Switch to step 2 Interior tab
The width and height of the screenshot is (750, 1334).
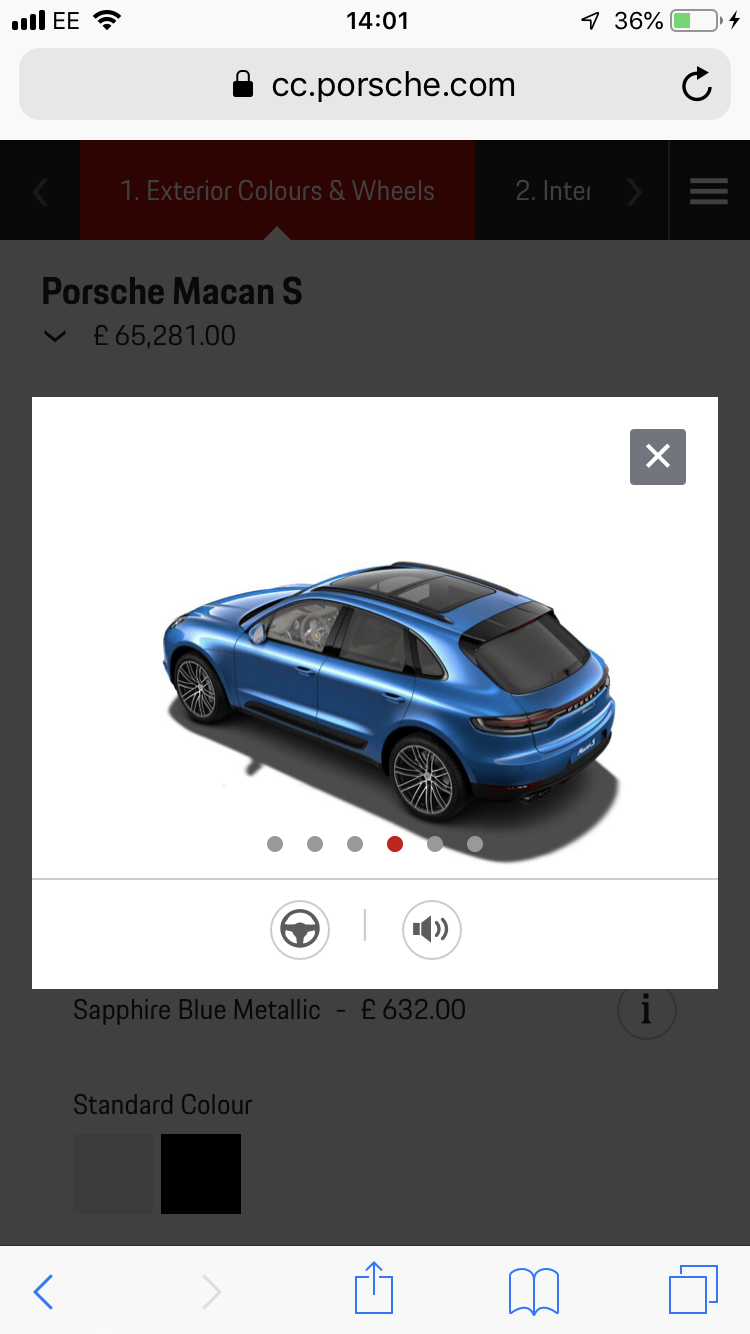click(x=553, y=190)
